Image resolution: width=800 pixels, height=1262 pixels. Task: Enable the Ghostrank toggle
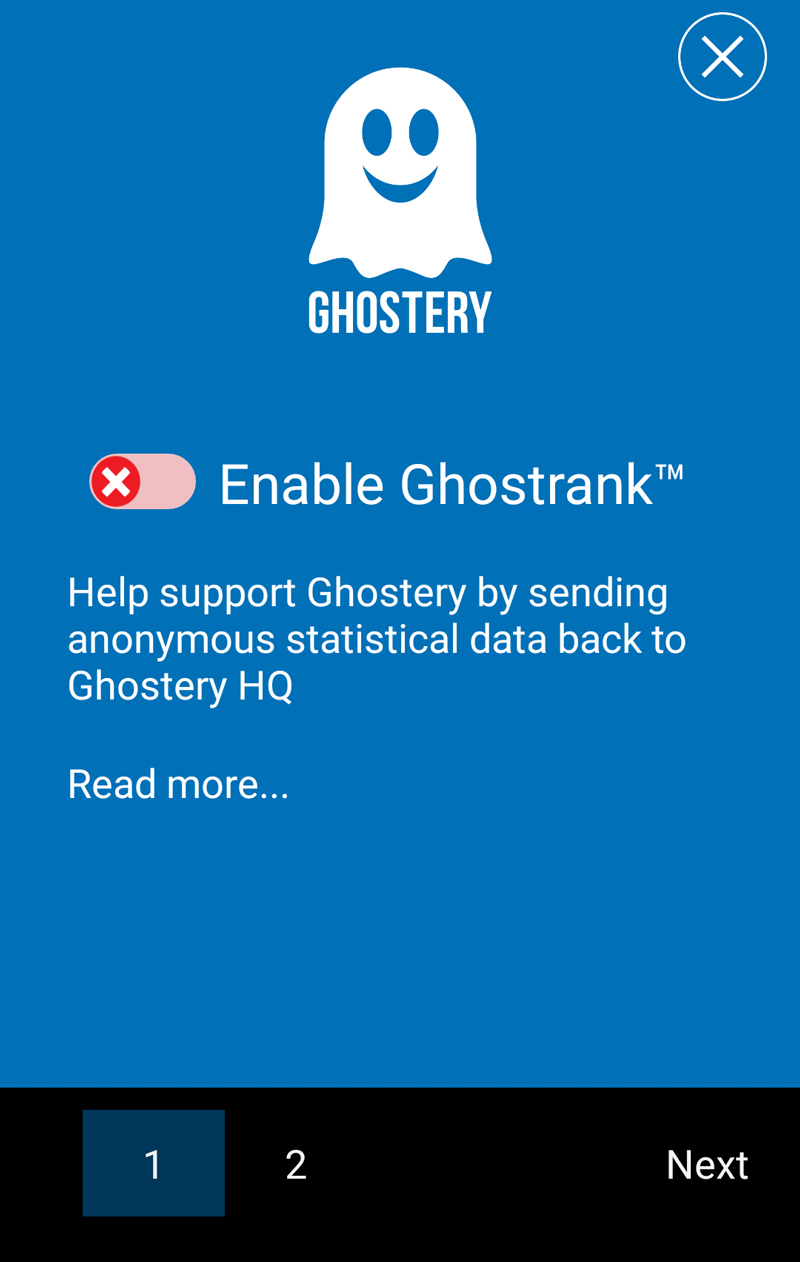tap(143, 482)
